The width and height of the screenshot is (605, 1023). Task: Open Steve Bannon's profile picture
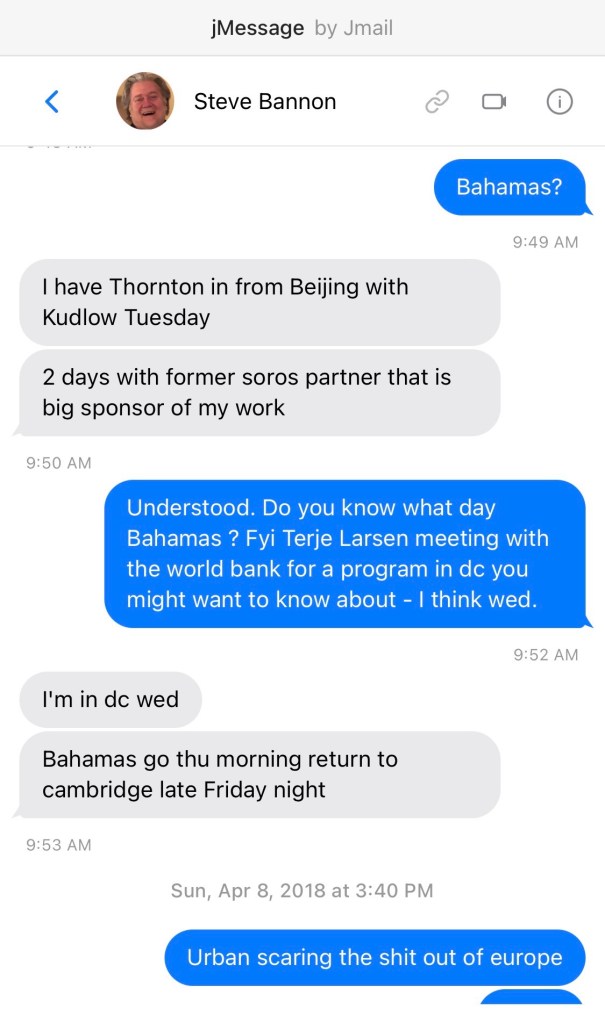coord(145,101)
